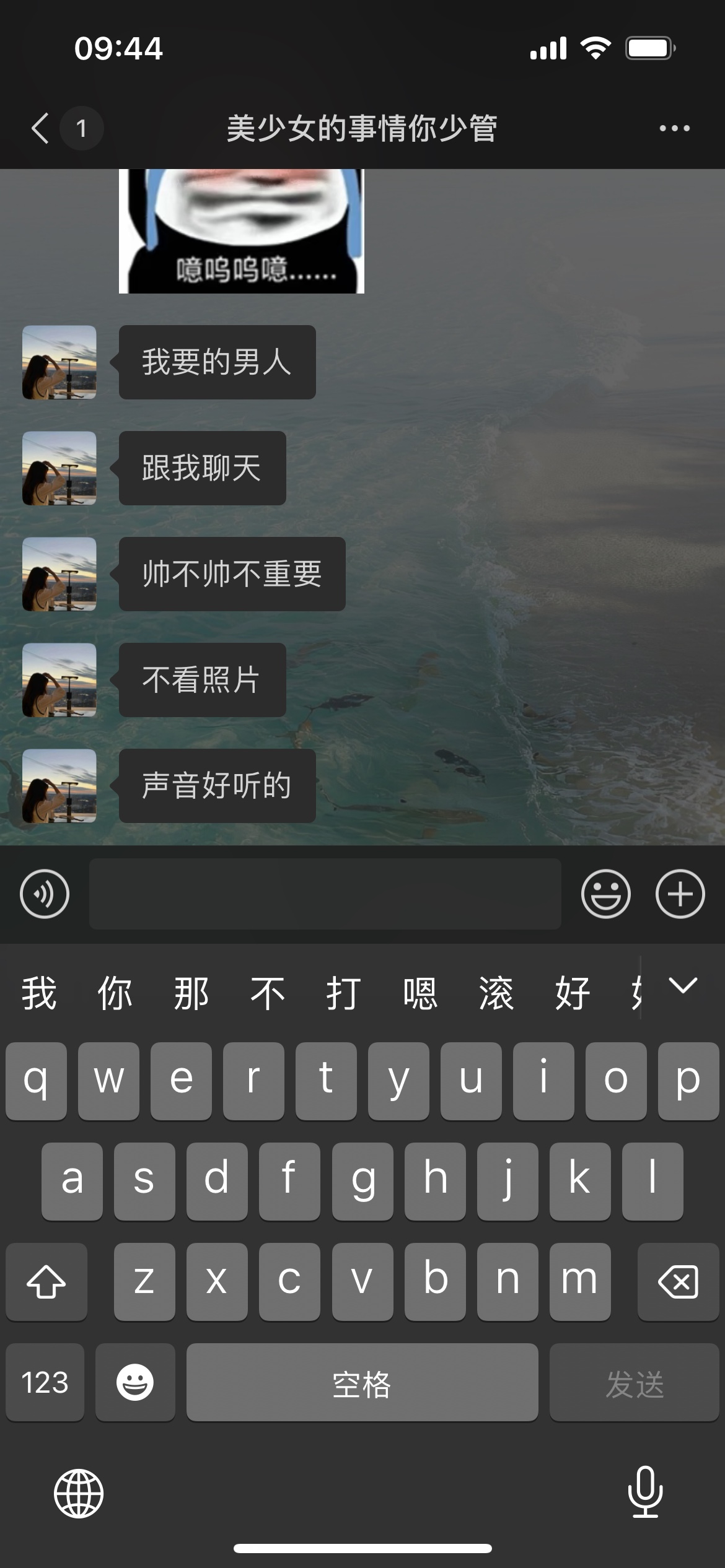Tap the avatar beside 我要的男人
725x1568 pixels.
59,362
